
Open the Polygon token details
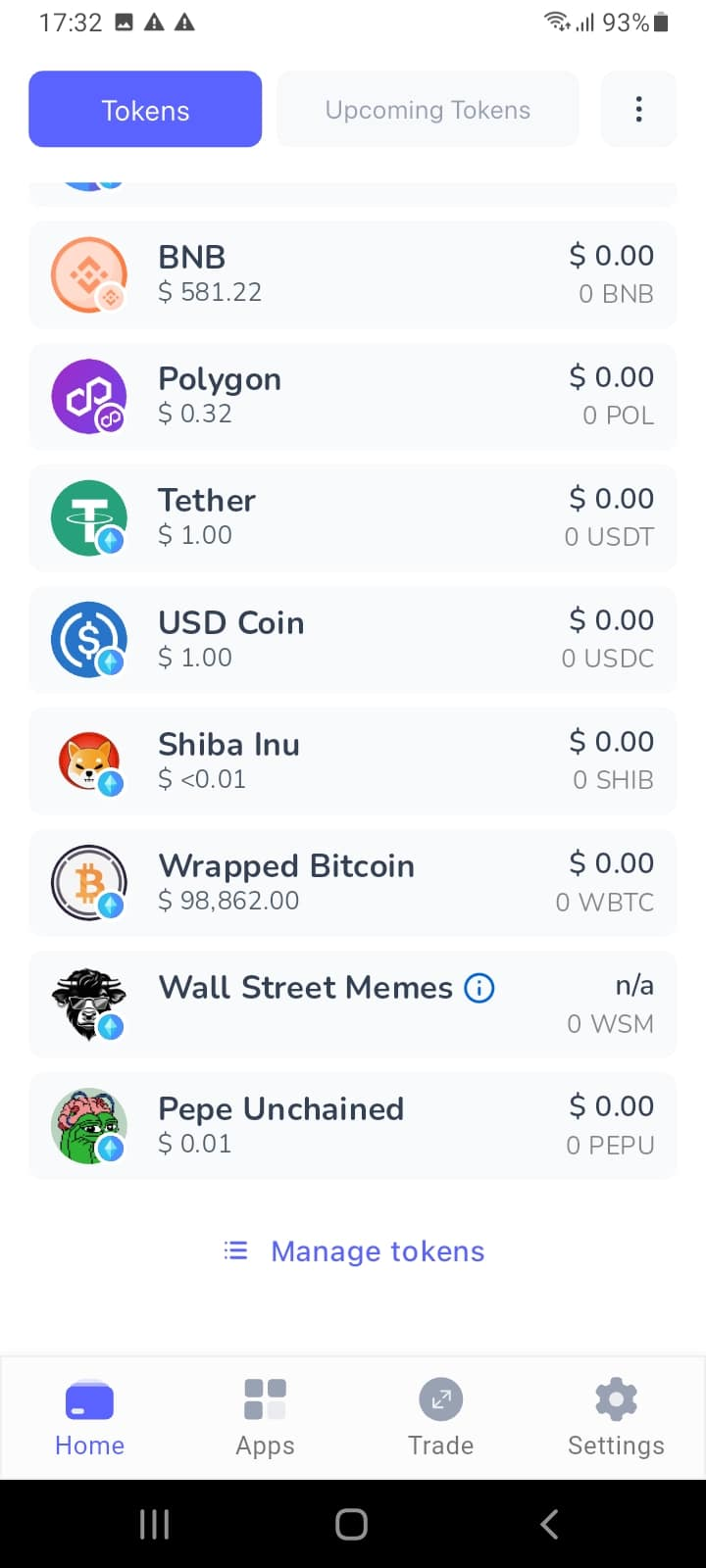353,396
